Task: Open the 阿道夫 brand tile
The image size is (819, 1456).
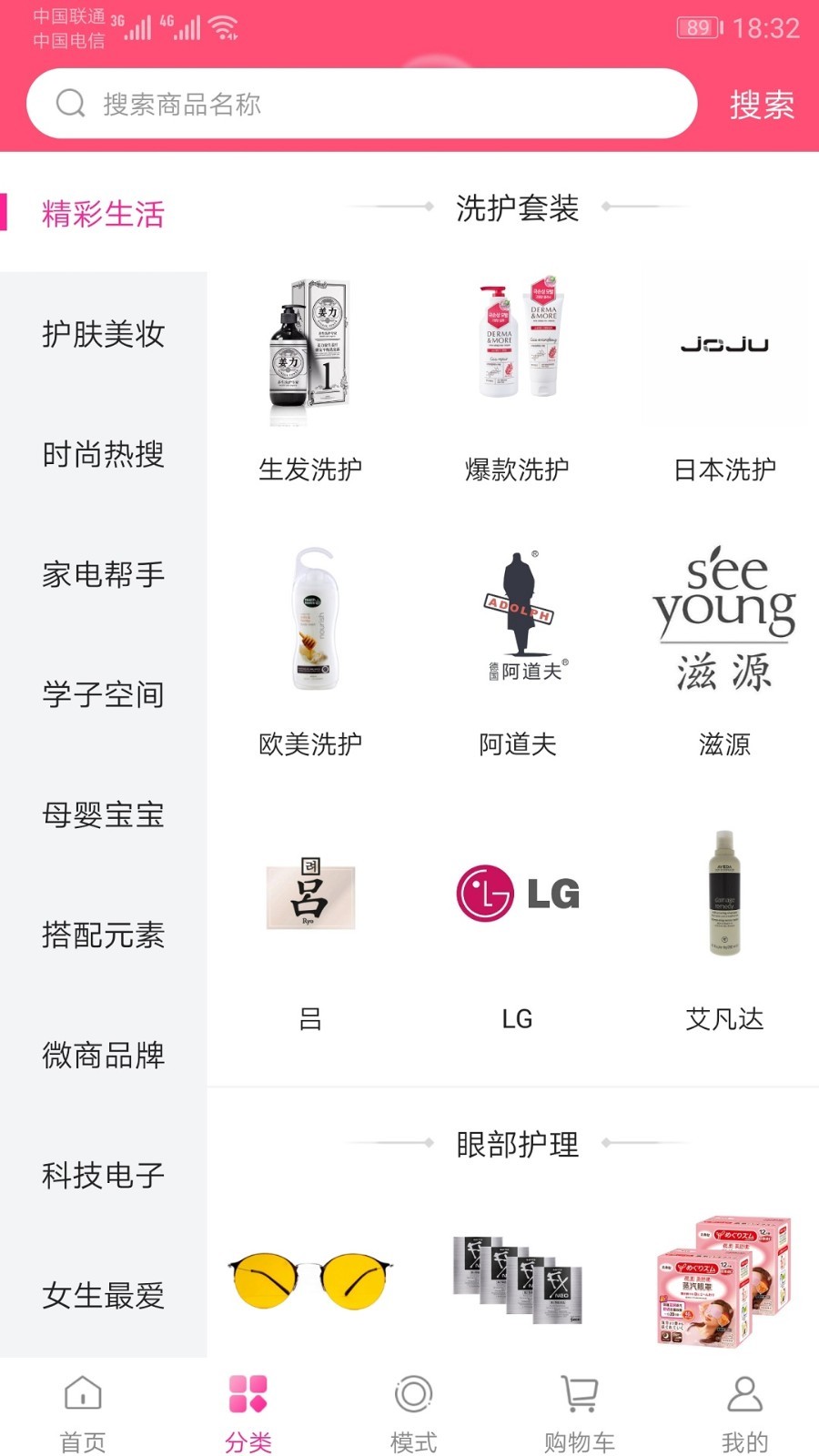Action: pyautogui.click(x=517, y=651)
